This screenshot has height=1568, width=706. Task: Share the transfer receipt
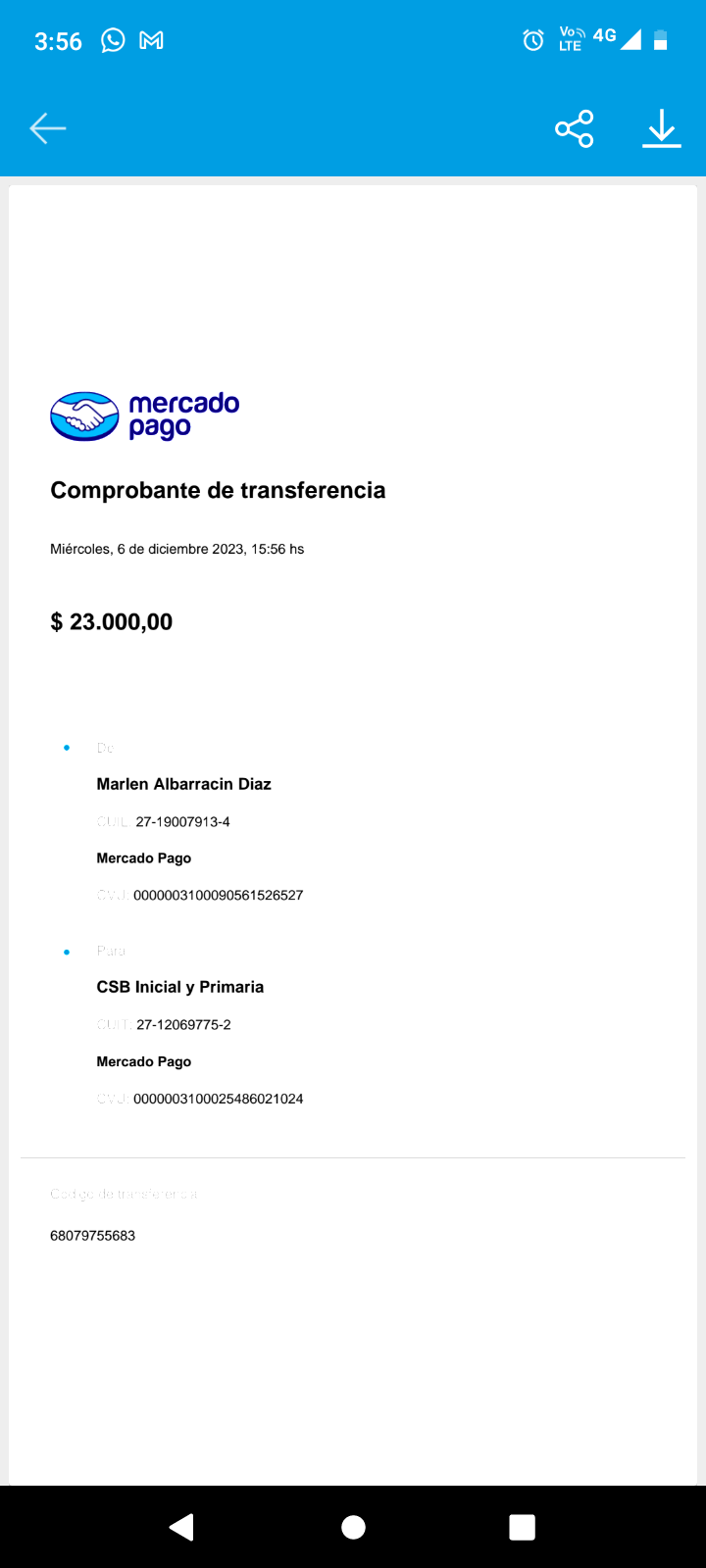[x=574, y=128]
